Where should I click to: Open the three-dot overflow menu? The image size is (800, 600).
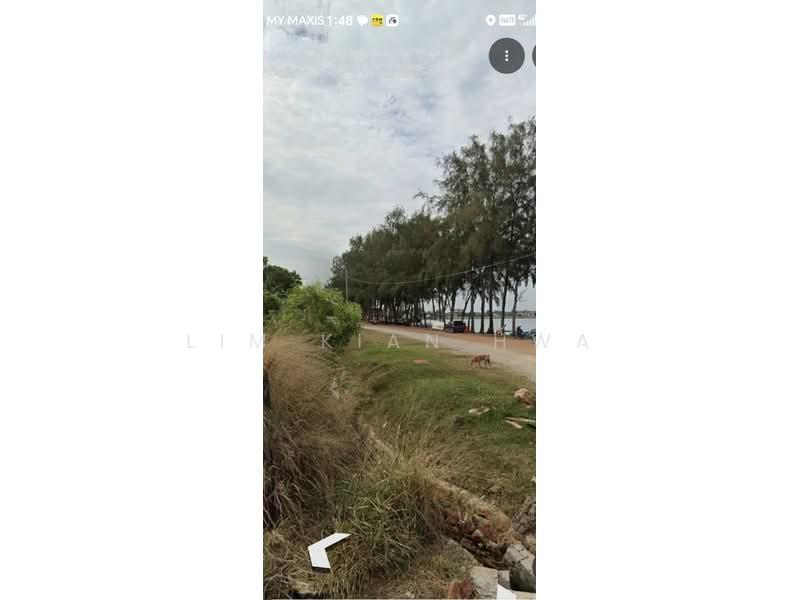506,56
